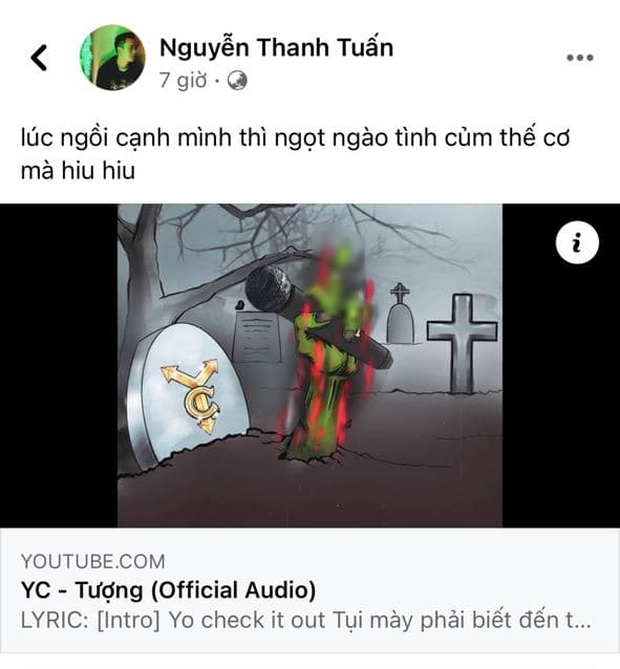Tap the info icon on the video preview
Screen dimensions: 620x669
click(x=578, y=243)
